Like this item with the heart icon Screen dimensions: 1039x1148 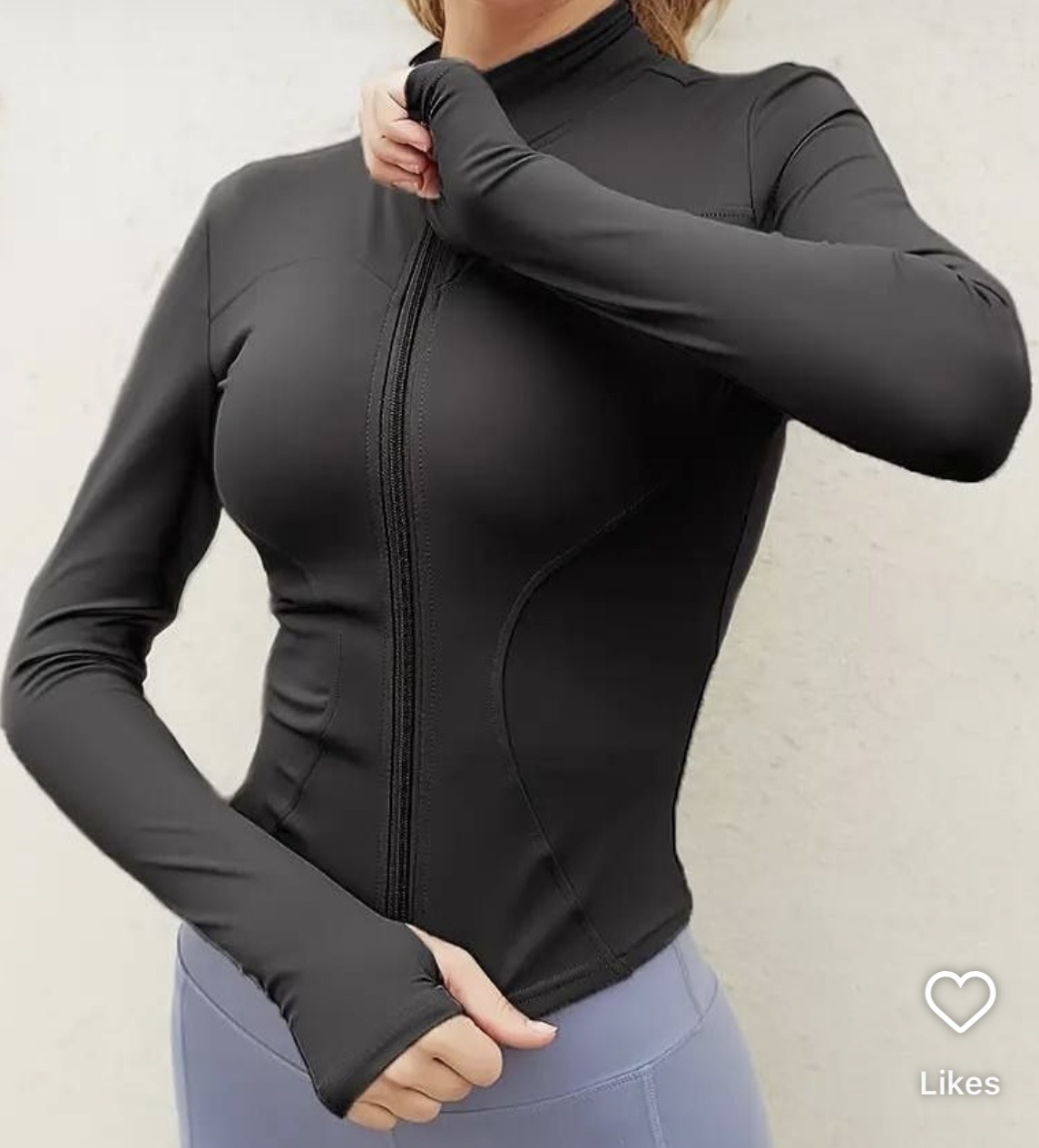point(960,1000)
